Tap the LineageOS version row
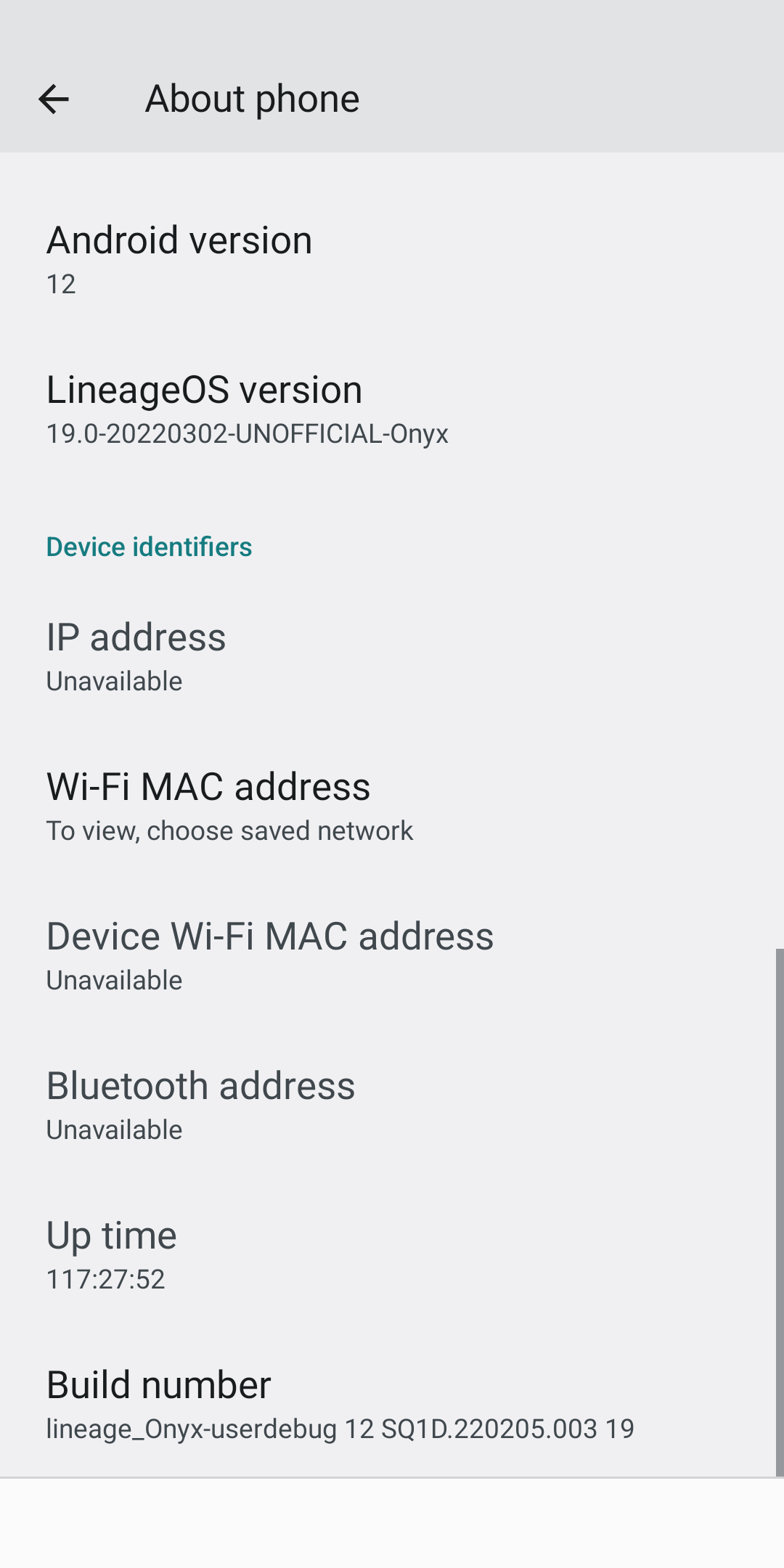This screenshot has width=784, height=1568. pos(392,410)
